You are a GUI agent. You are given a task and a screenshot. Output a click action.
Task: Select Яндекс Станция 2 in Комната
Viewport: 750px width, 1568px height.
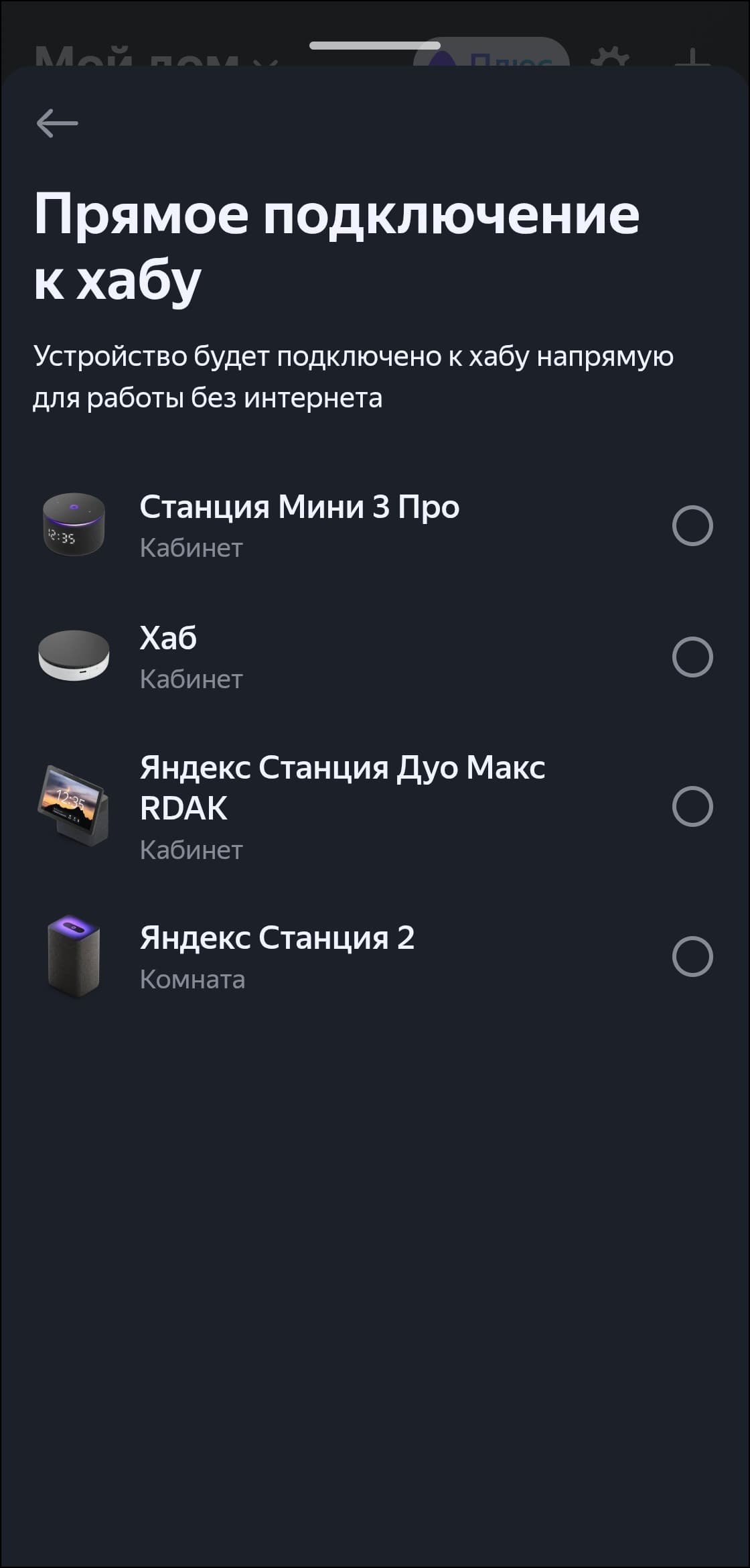[x=692, y=956]
